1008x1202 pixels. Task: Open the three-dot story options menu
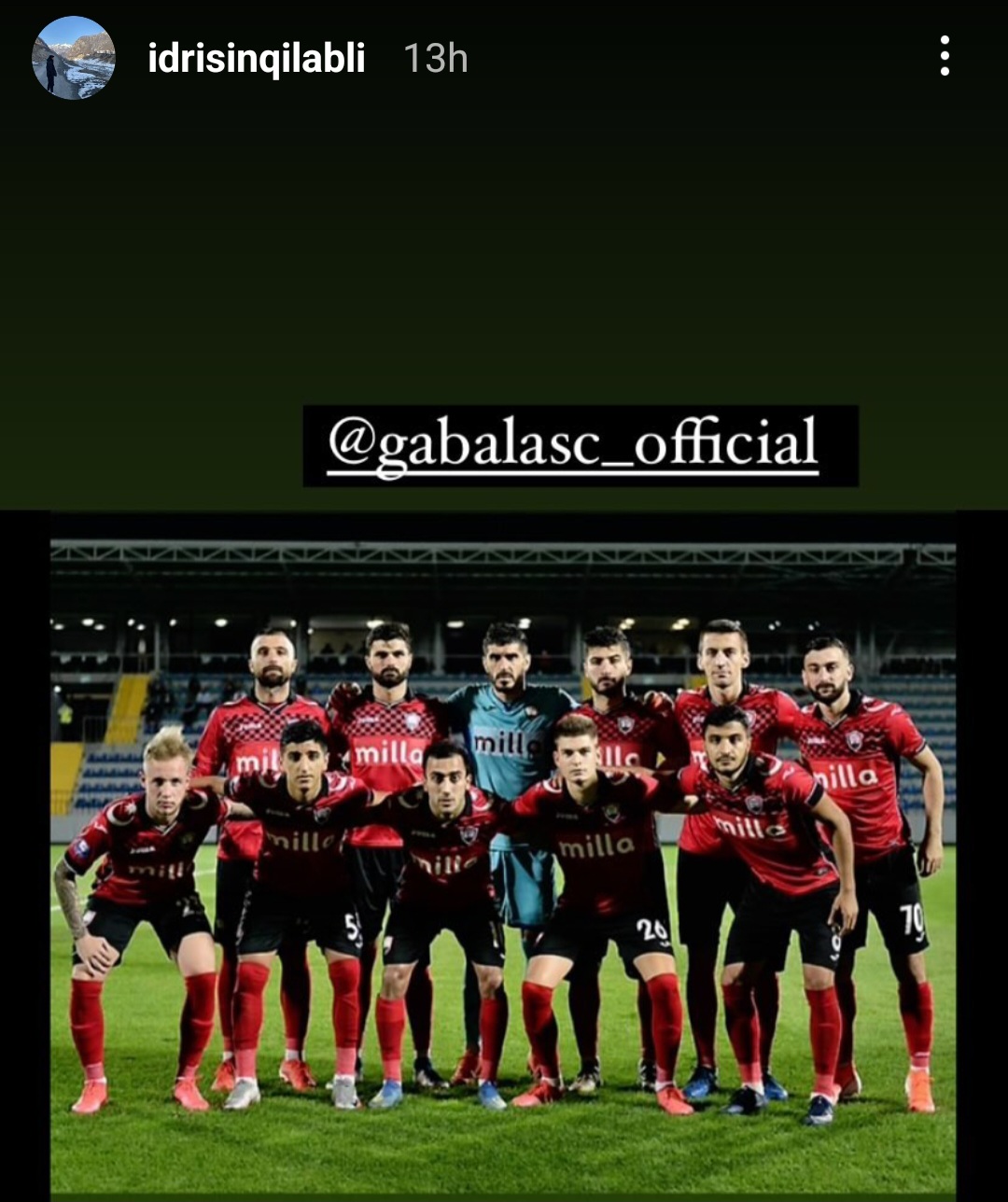click(x=945, y=56)
